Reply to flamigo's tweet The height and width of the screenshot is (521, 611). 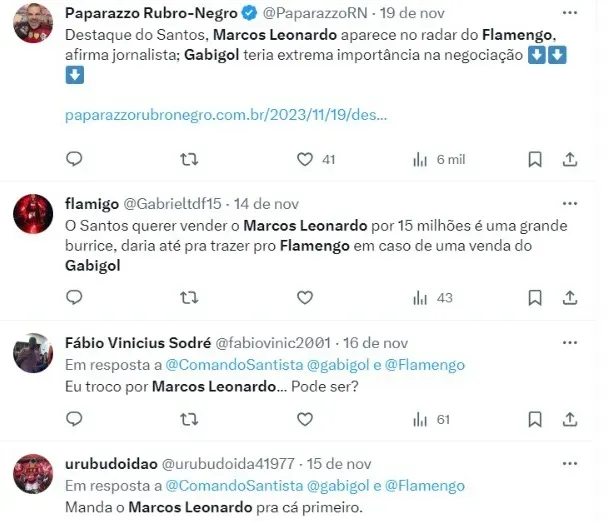point(73,297)
